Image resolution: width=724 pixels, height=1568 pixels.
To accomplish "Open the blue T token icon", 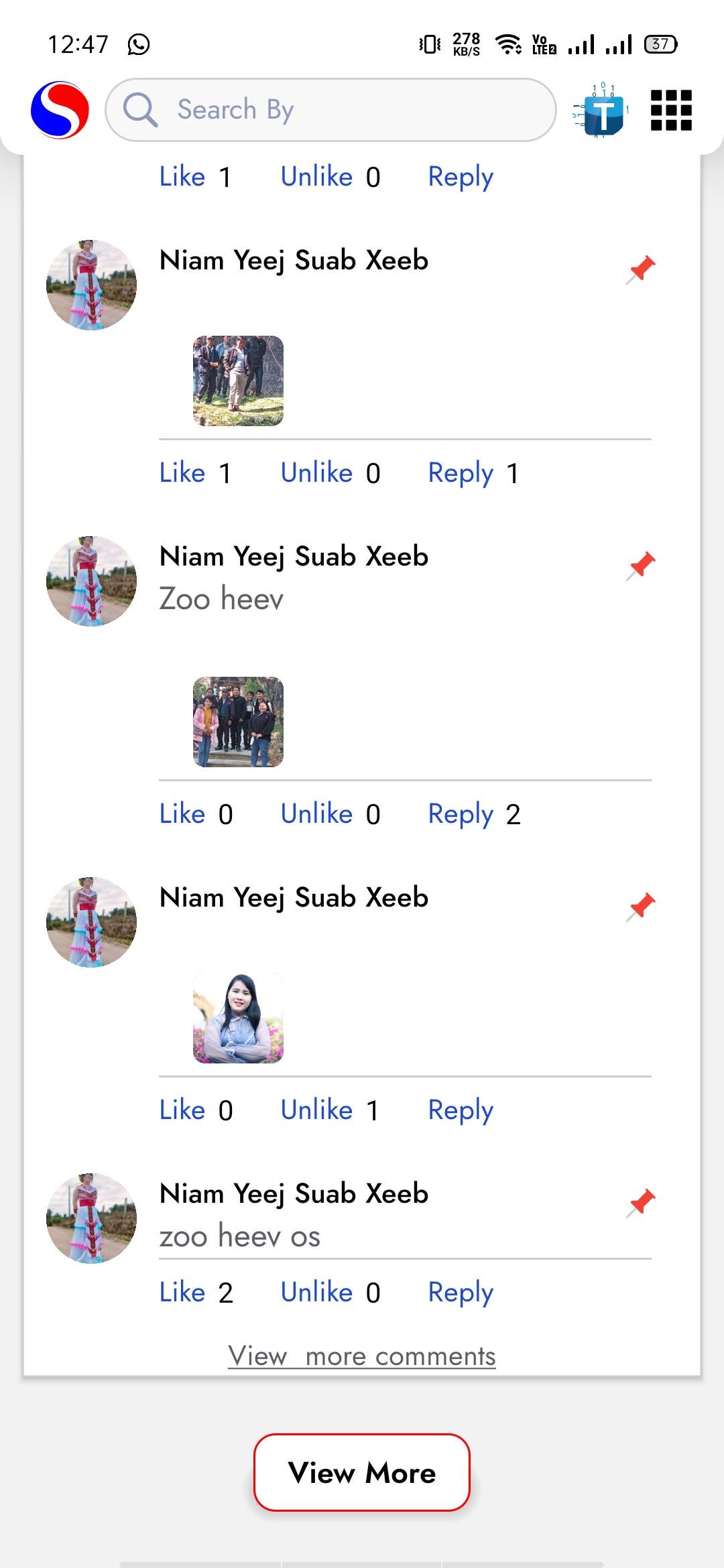I will [601, 111].
